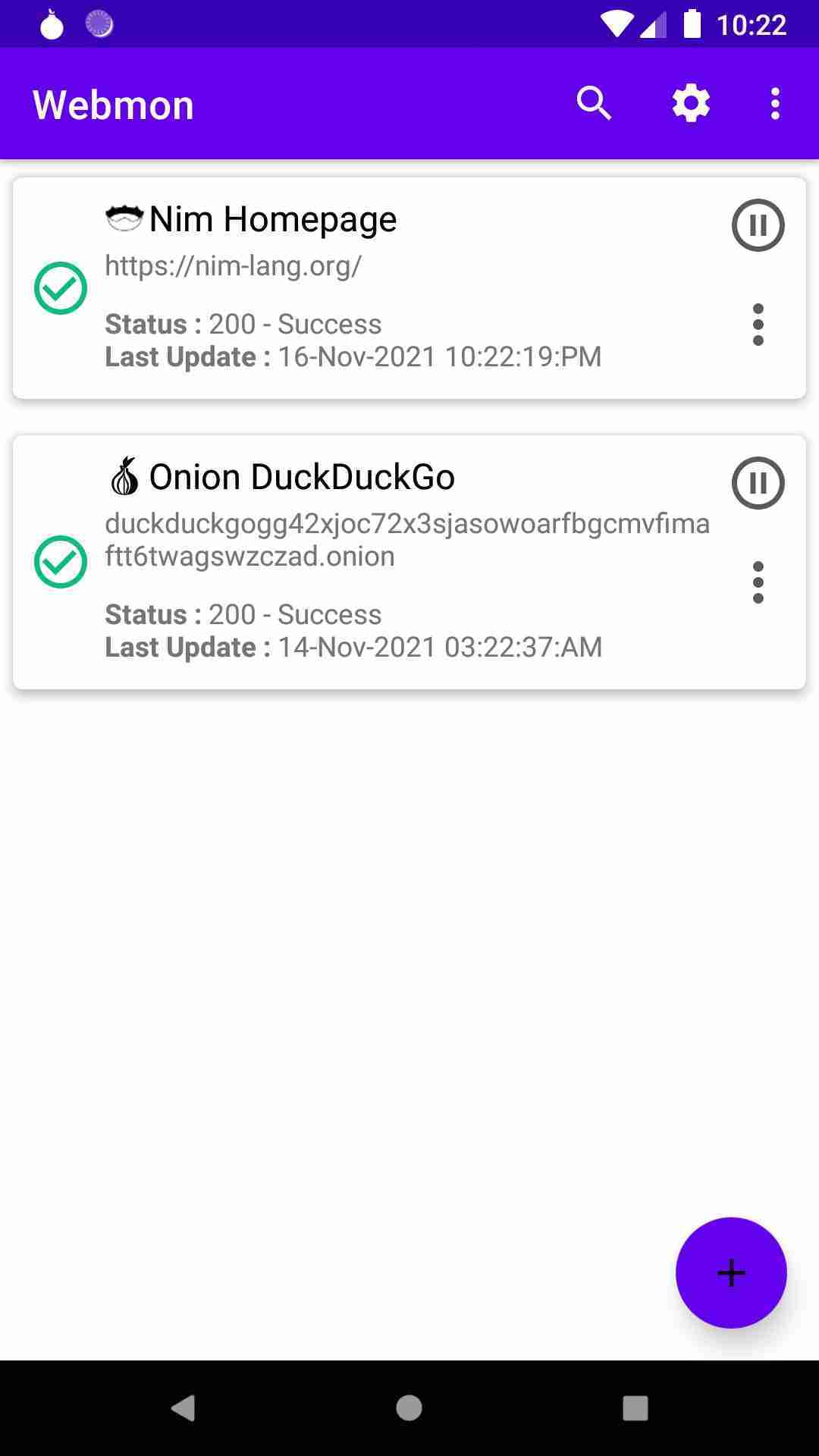819x1456 pixels.
Task: Tap the mustache icon beside Nim Homepage
Action: click(x=125, y=218)
